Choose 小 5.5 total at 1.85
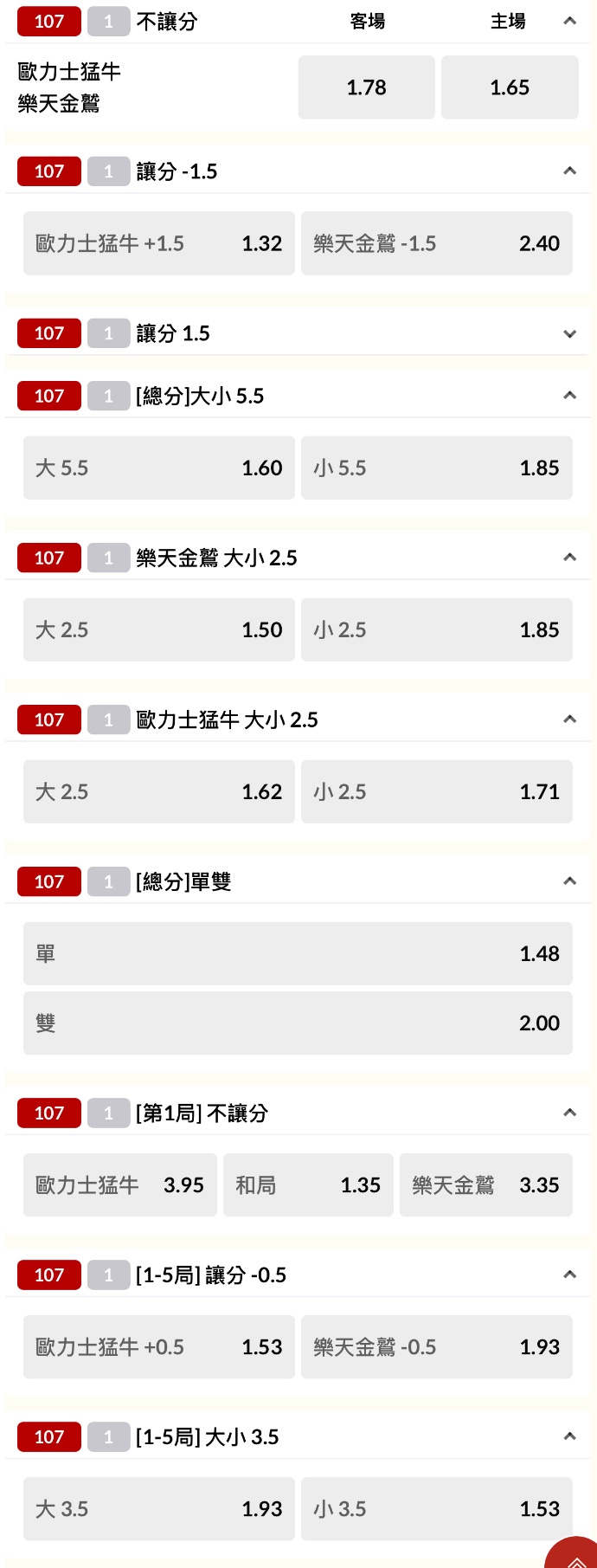This screenshot has height=1568, width=597. point(436,468)
